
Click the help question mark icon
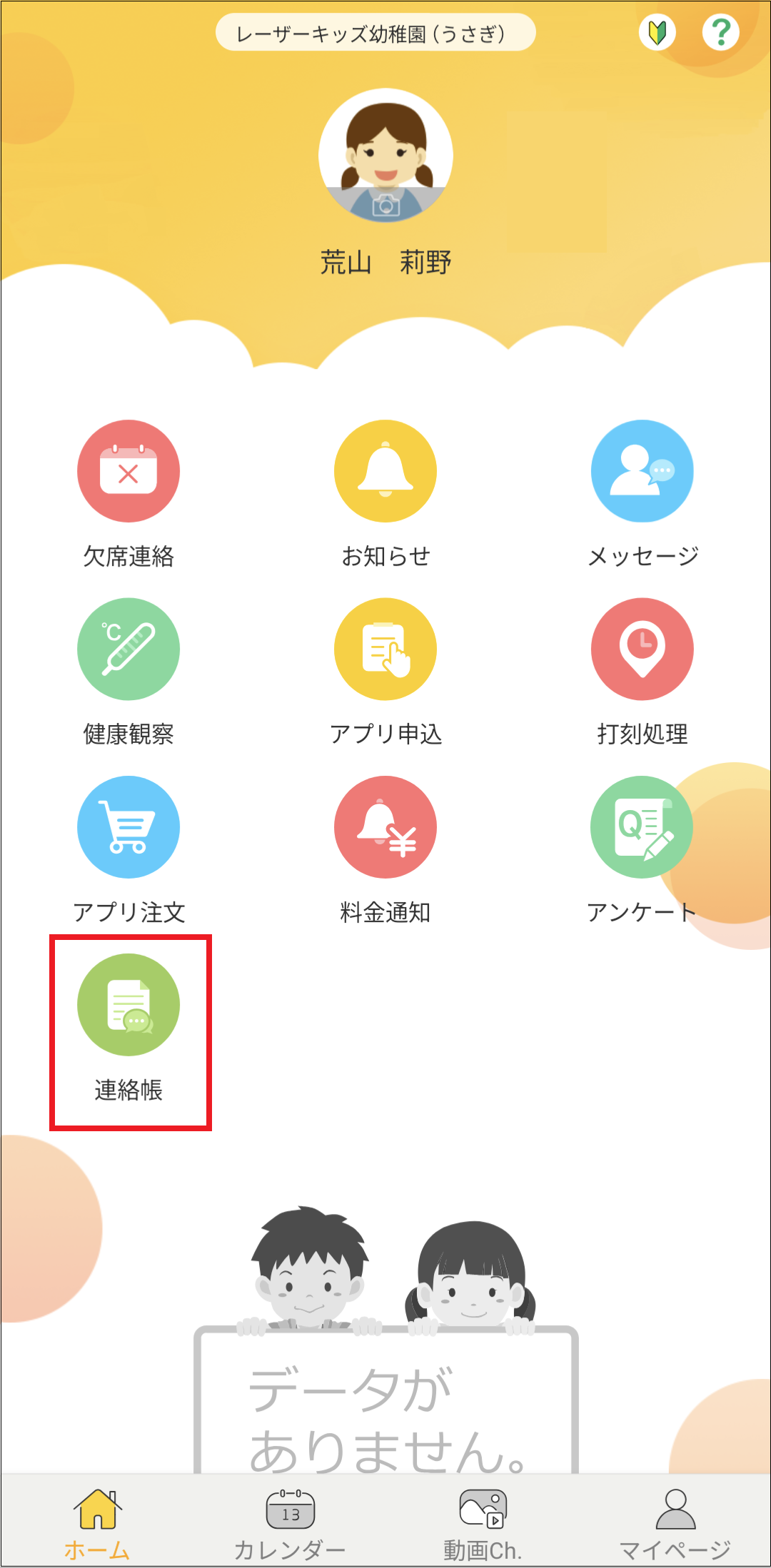point(722,31)
